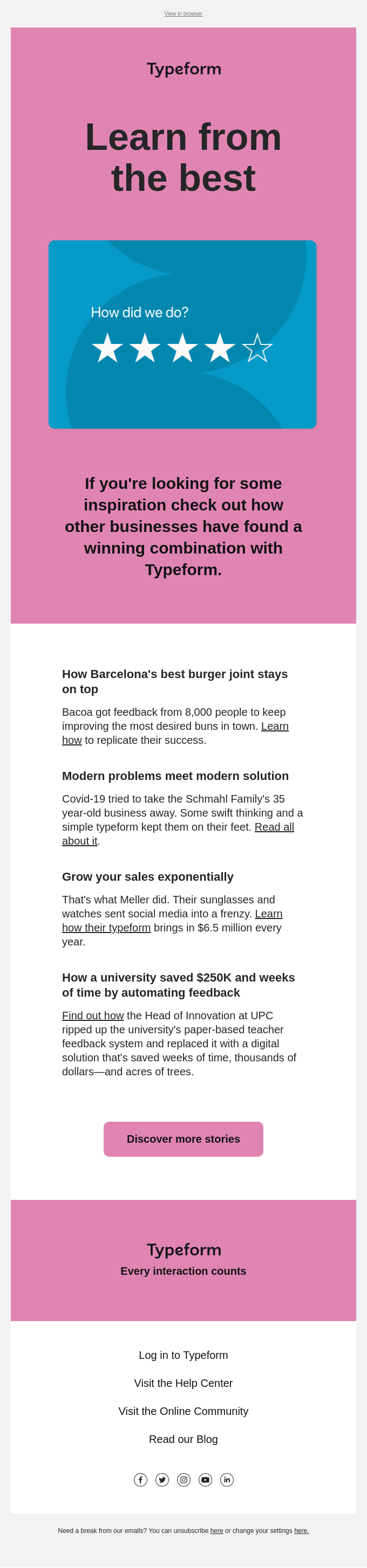Open Log in to Typeform

(183, 1355)
